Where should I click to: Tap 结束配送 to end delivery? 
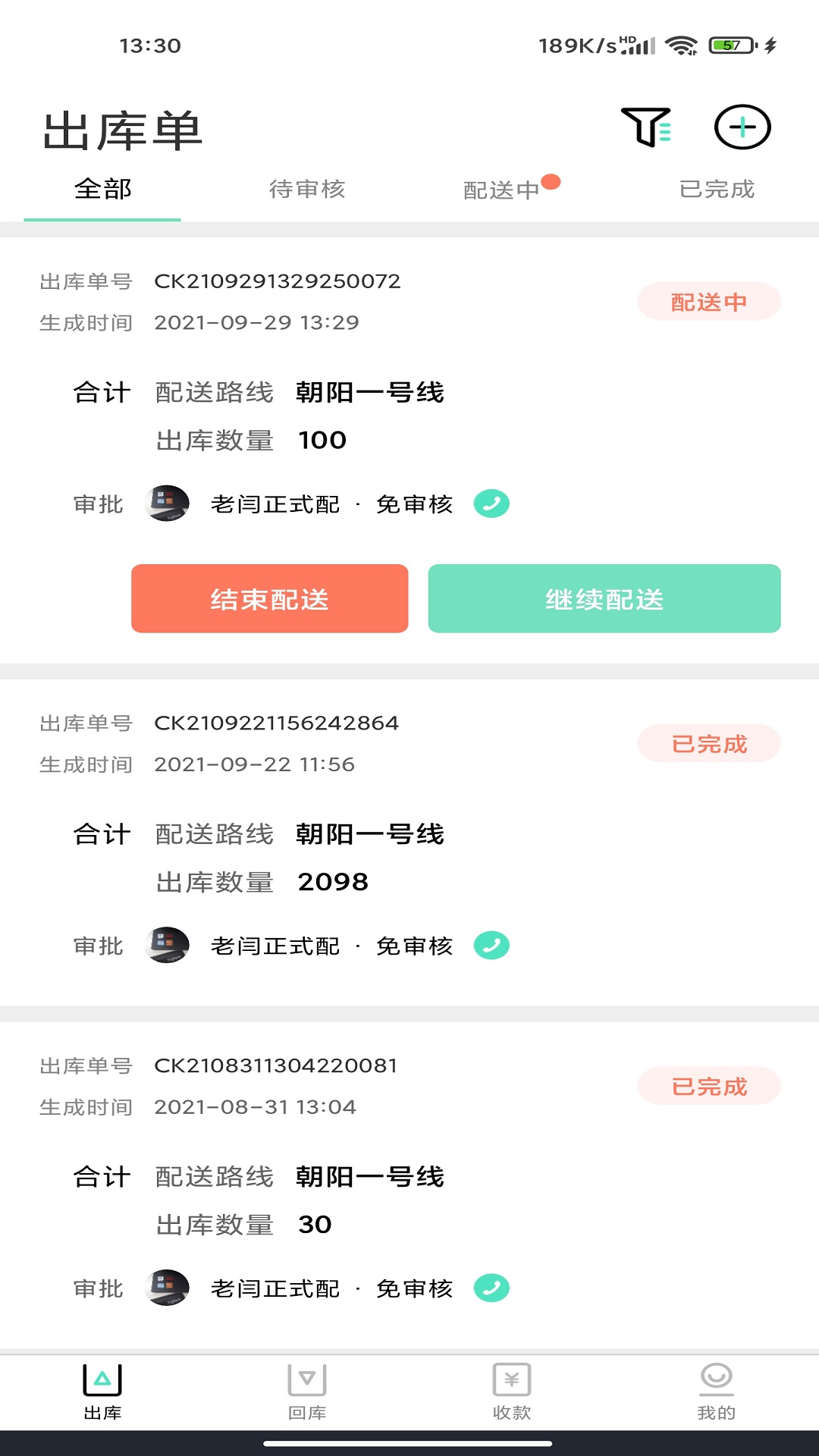pos(270,598)
